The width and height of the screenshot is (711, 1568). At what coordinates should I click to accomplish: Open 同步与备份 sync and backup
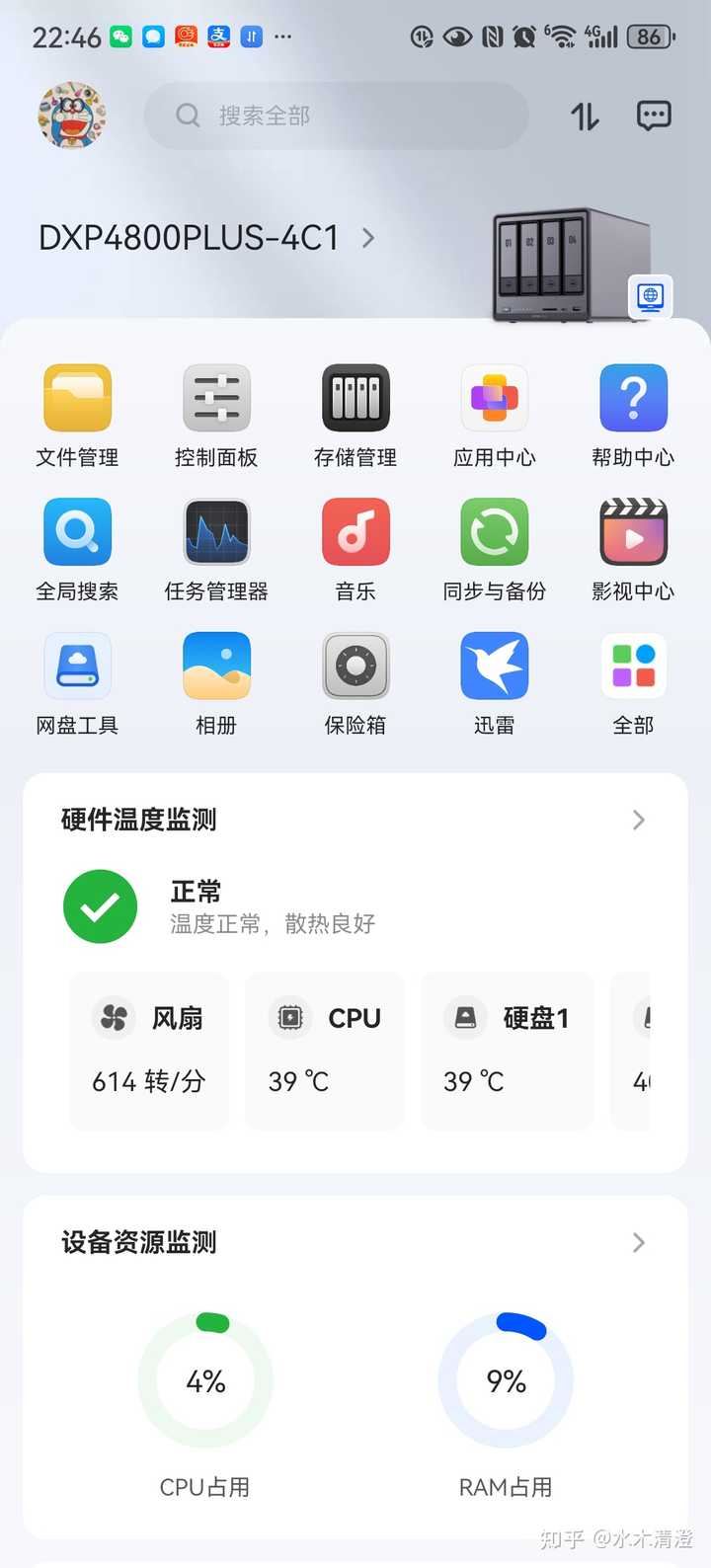[495, 532]
